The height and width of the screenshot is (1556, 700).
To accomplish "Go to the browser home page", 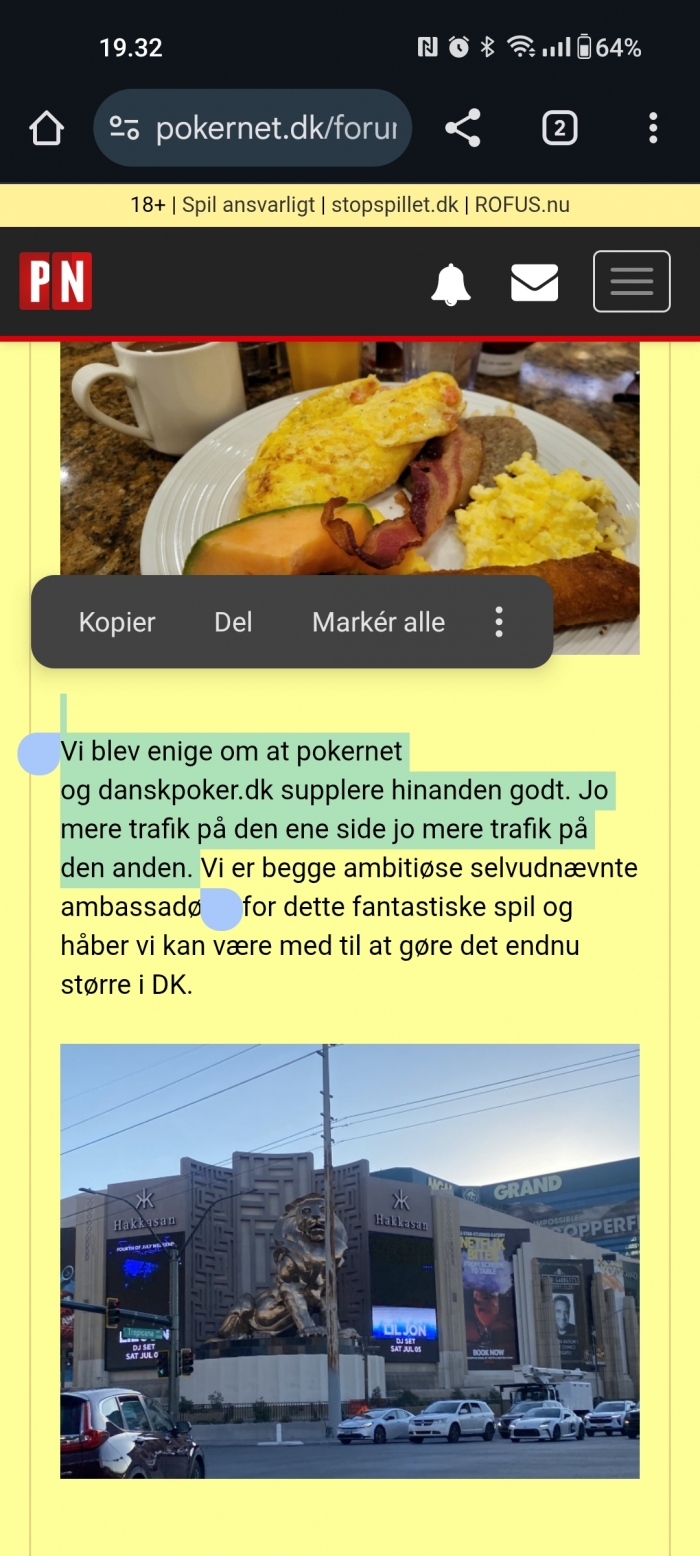I will point(46,128).
